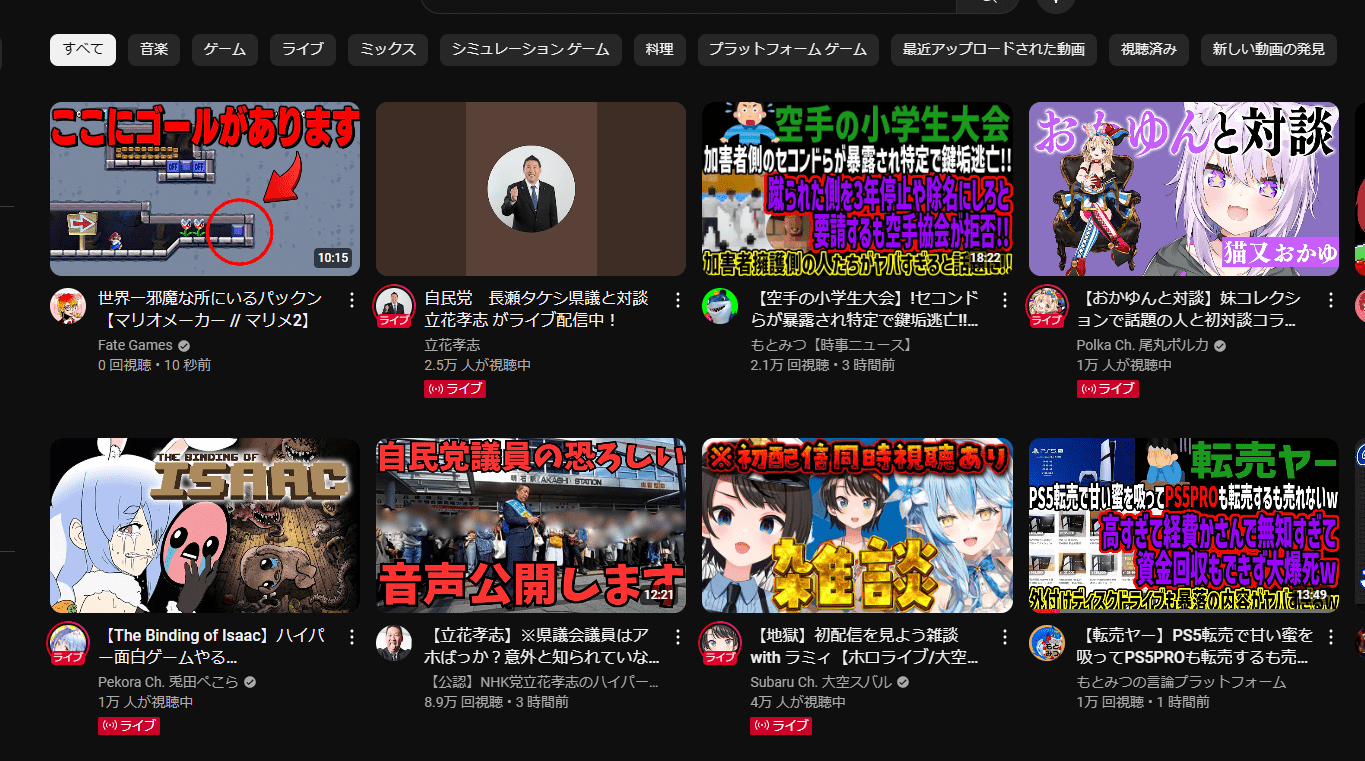Select the 料理 filter chip

coord(659,49)
